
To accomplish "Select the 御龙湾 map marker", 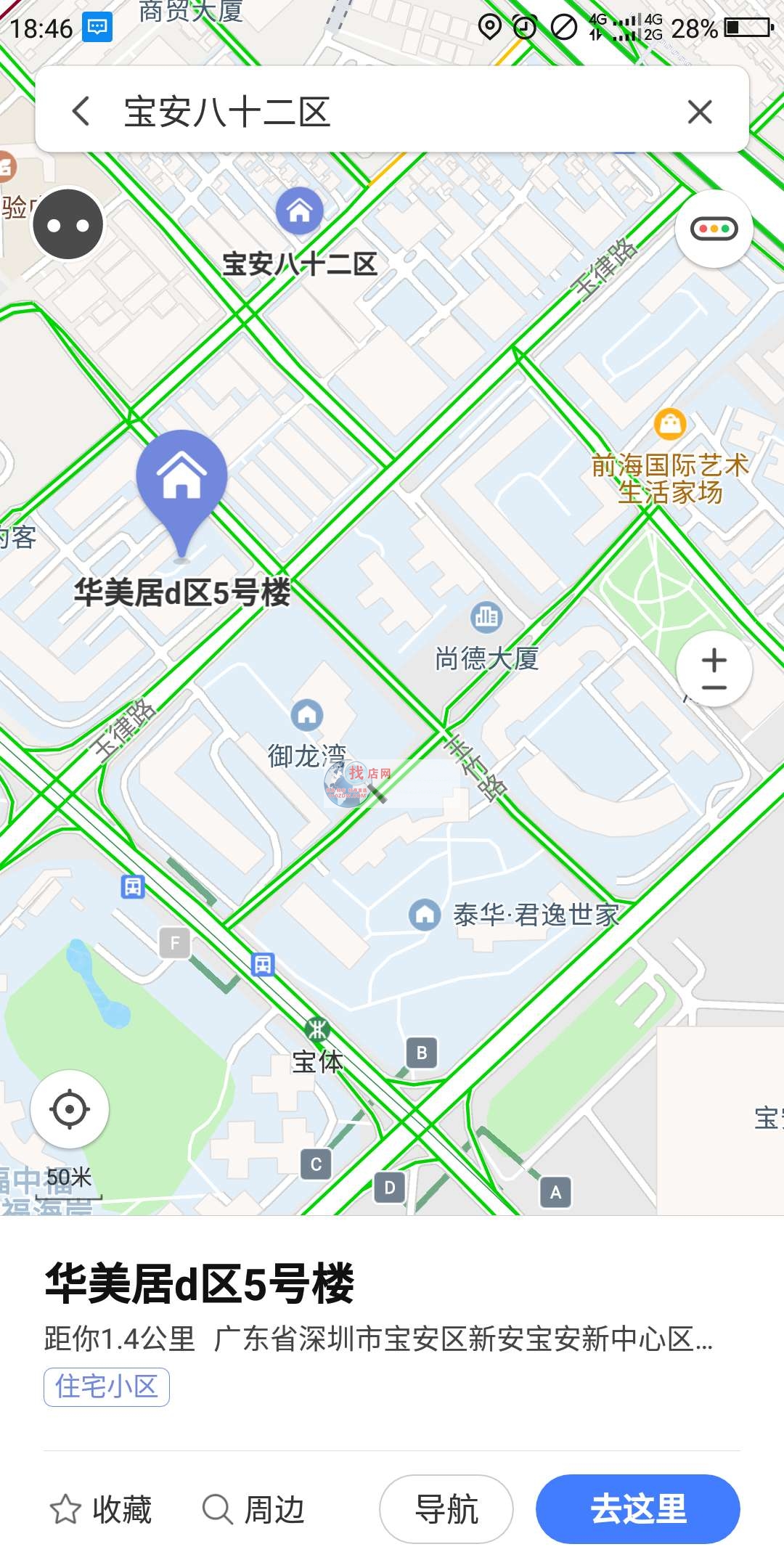I will [307, 715].
